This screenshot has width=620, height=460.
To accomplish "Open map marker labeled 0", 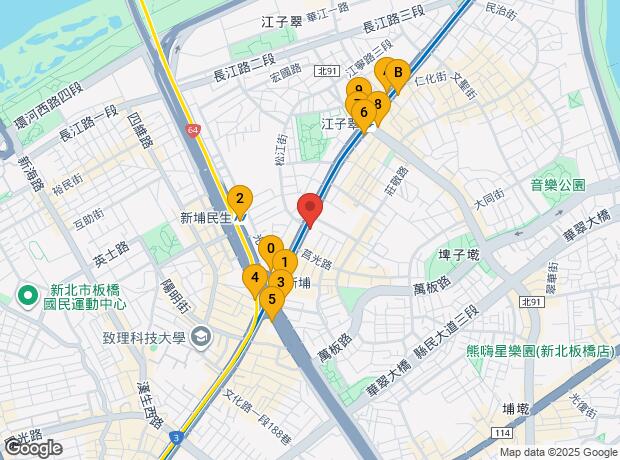I will [270, 248].
